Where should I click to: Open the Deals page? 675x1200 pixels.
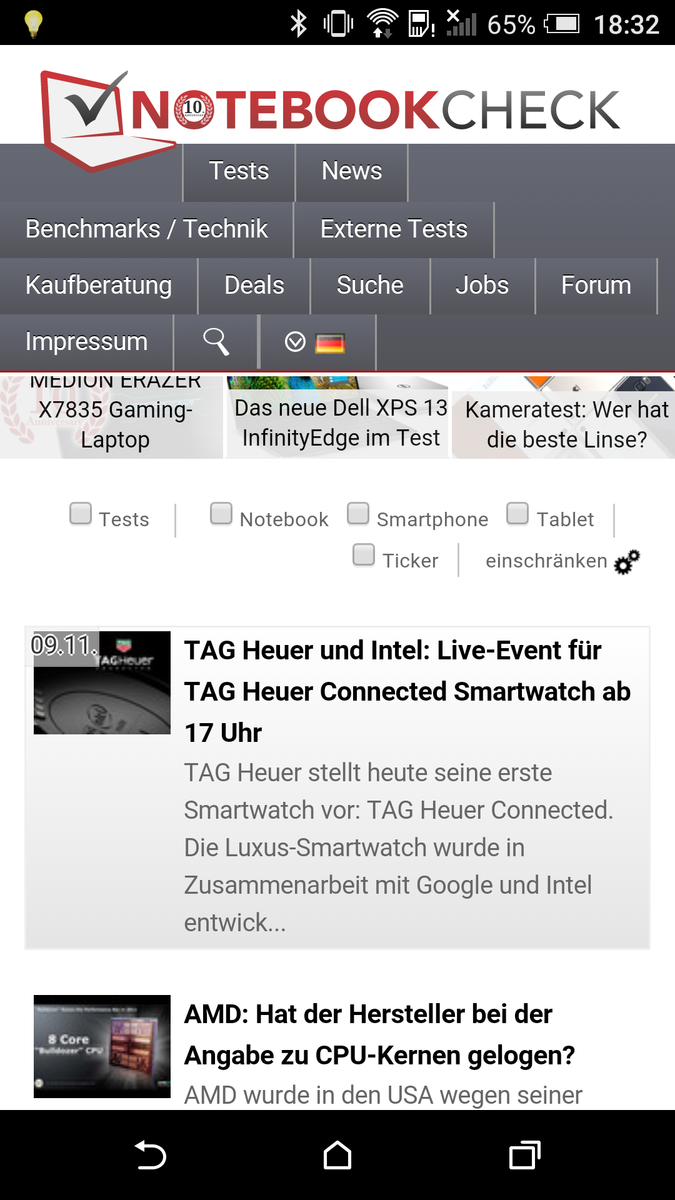click(254, 286)
